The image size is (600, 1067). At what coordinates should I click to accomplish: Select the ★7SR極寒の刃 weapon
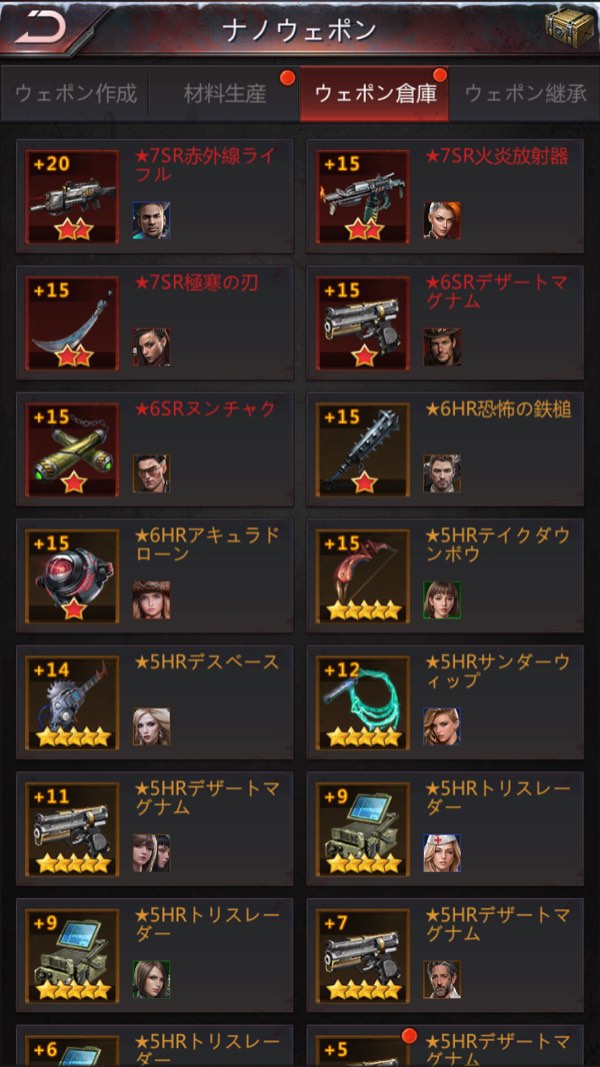click(155, 322)
